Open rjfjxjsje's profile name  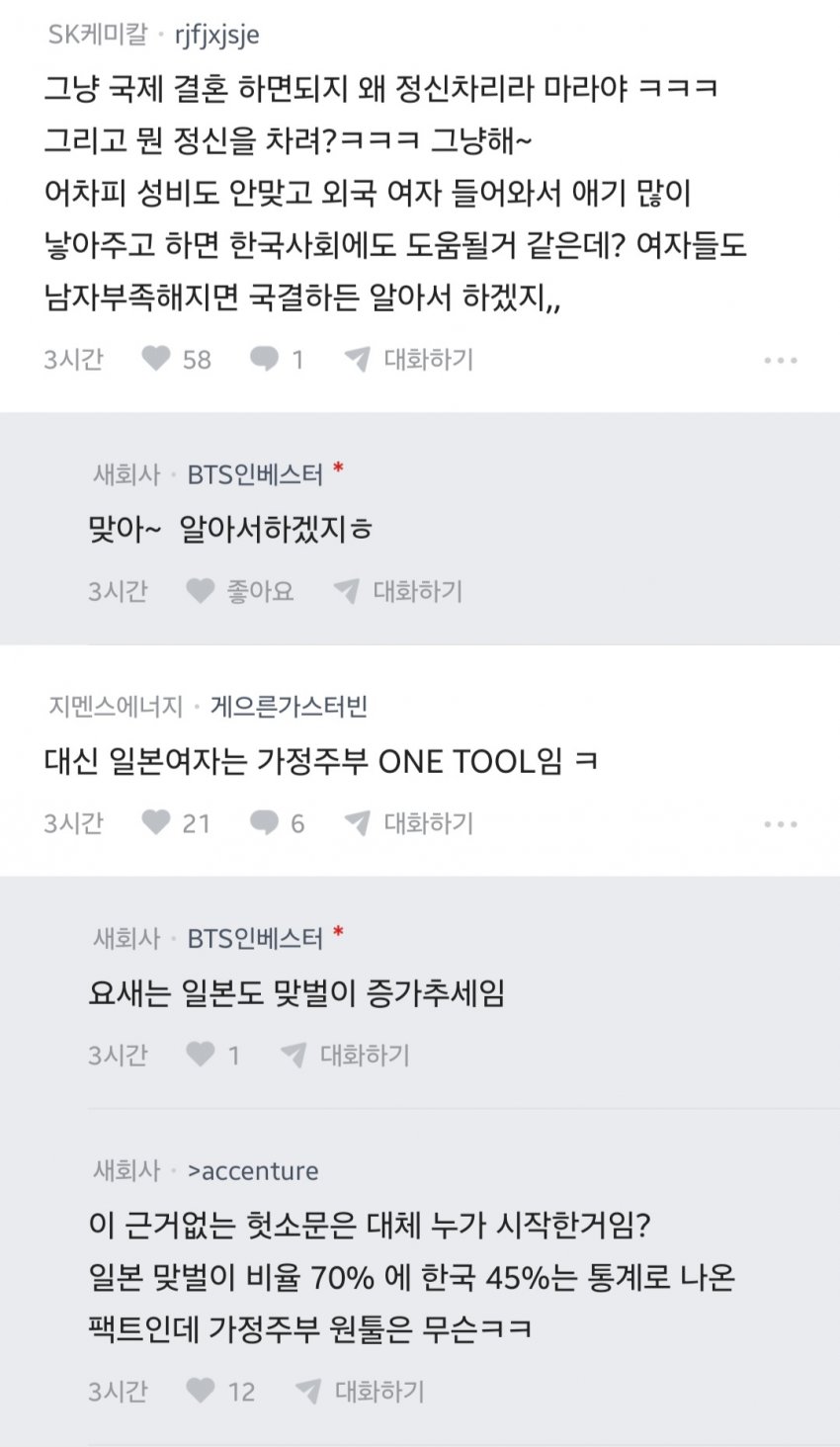click(x=216, y=35)
